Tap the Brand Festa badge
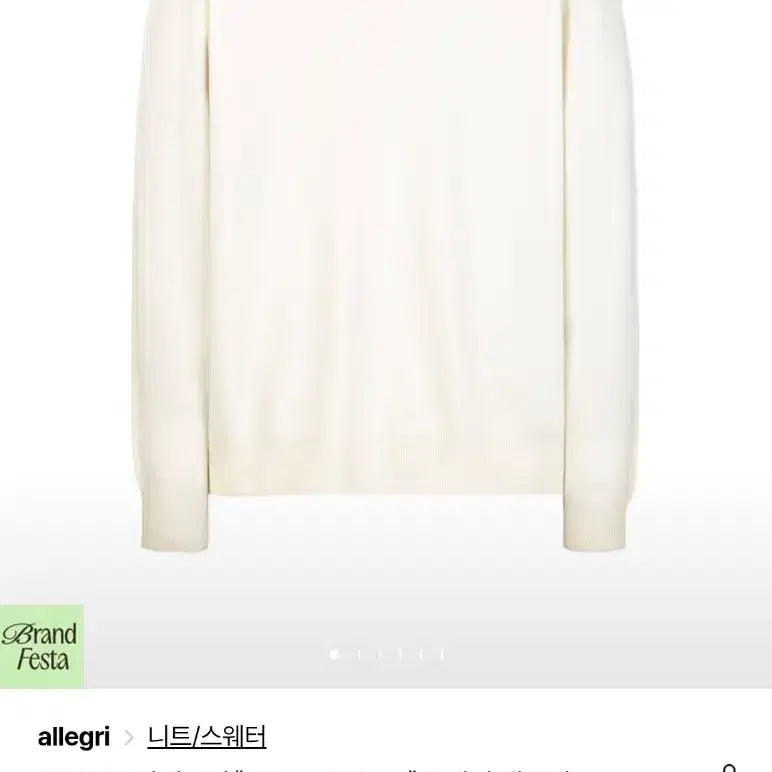Screen dimensions: 772x772 pyautogui.click(x=41, y=646)
